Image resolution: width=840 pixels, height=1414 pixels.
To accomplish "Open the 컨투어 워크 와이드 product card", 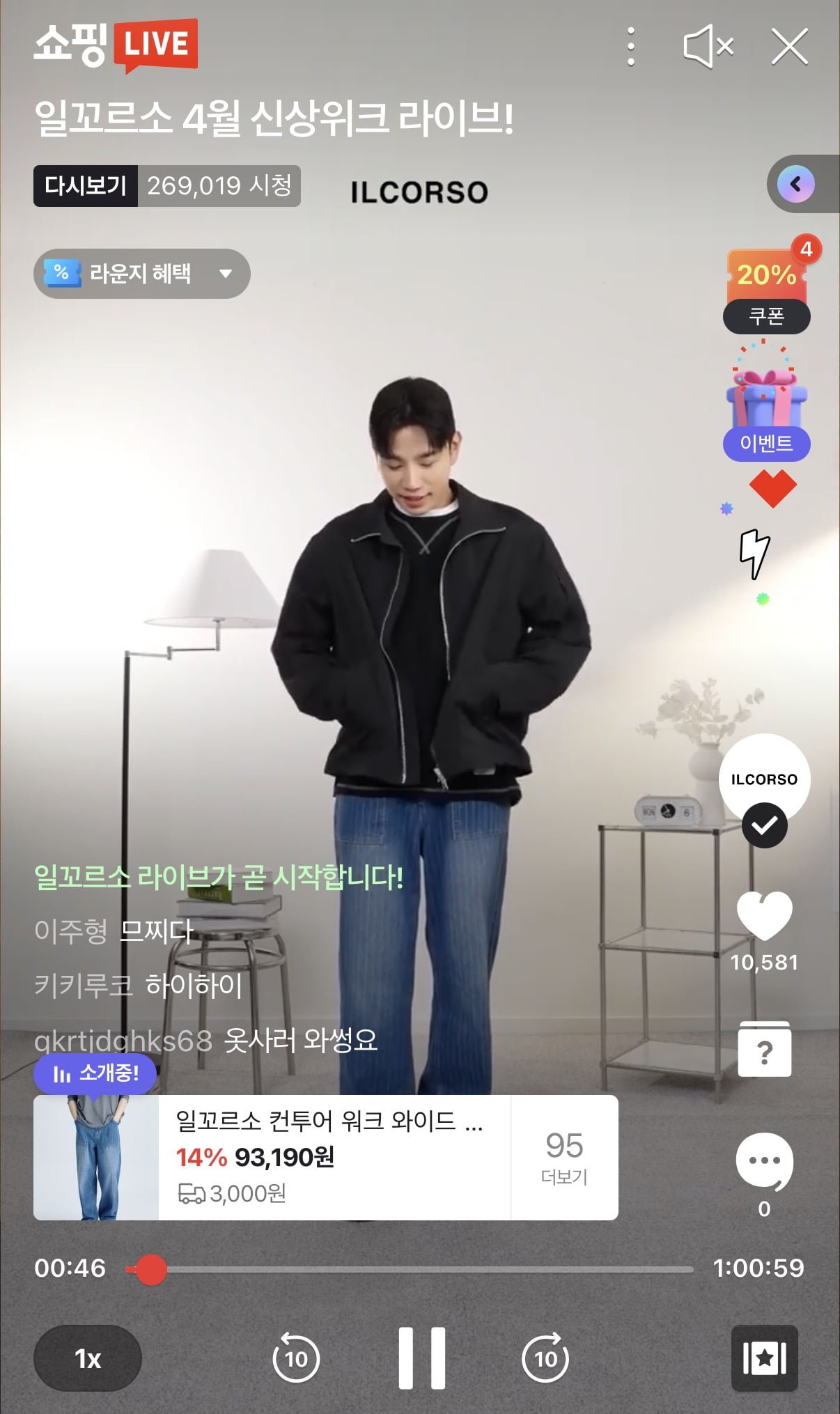I will coord(327,1158).
